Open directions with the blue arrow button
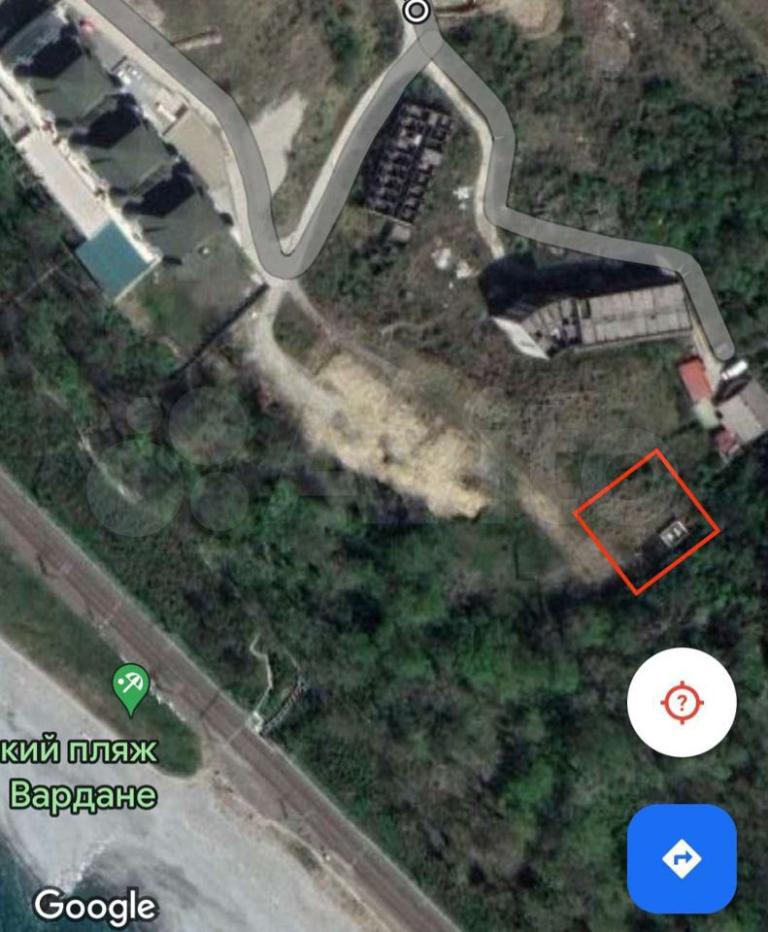The height and width of the screenshot is (932, 768). click(x=681, y=858)
